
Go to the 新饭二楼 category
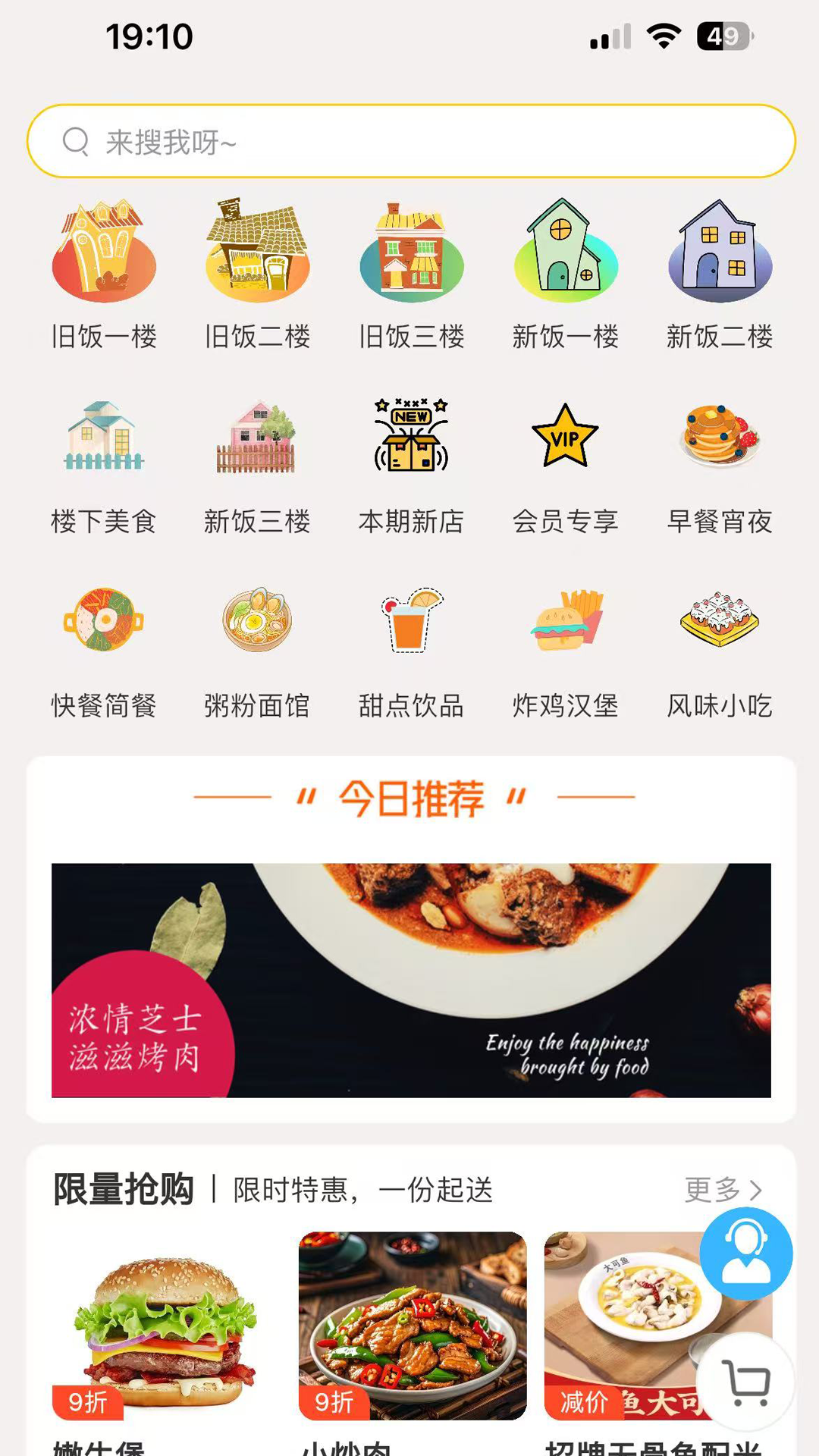(719, 275)
